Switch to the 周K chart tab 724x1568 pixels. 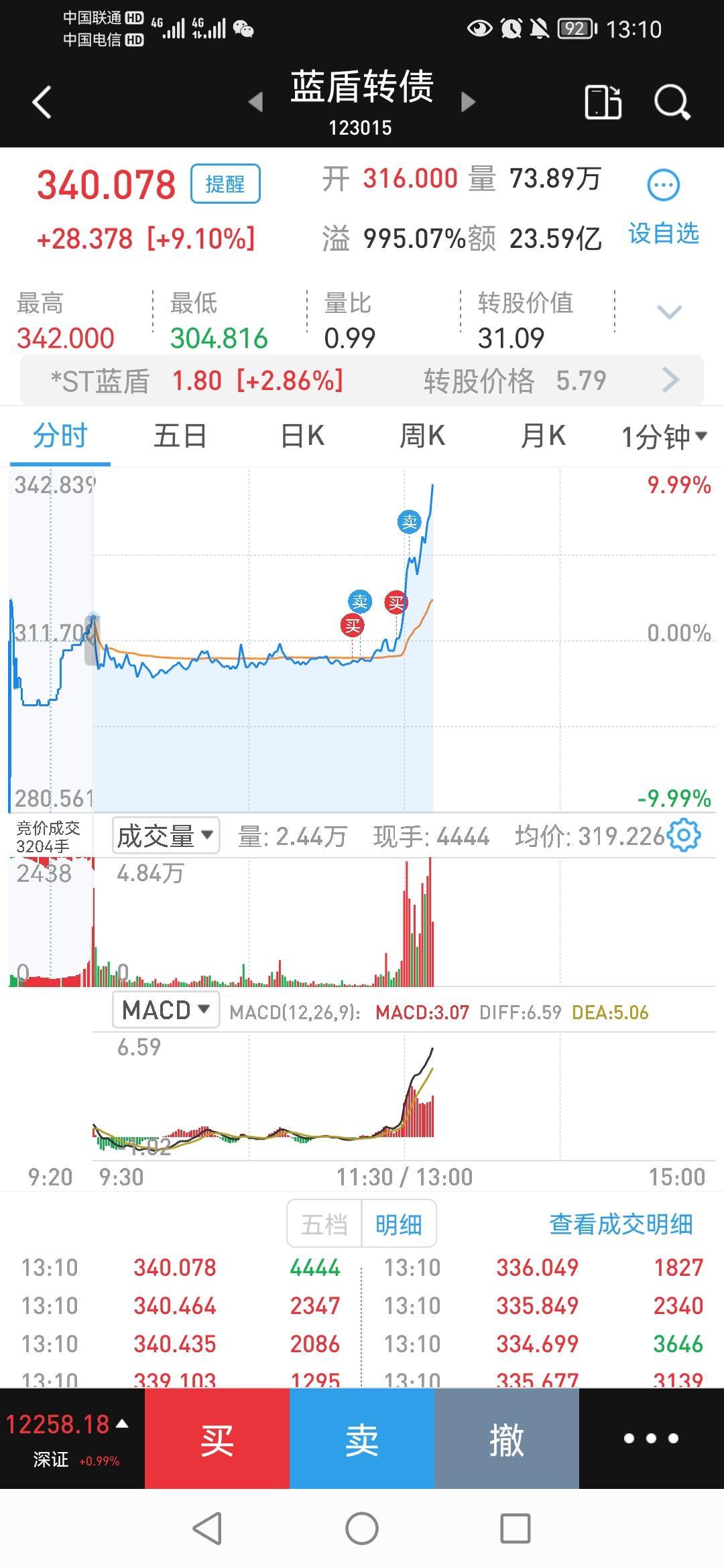point(422,436)
